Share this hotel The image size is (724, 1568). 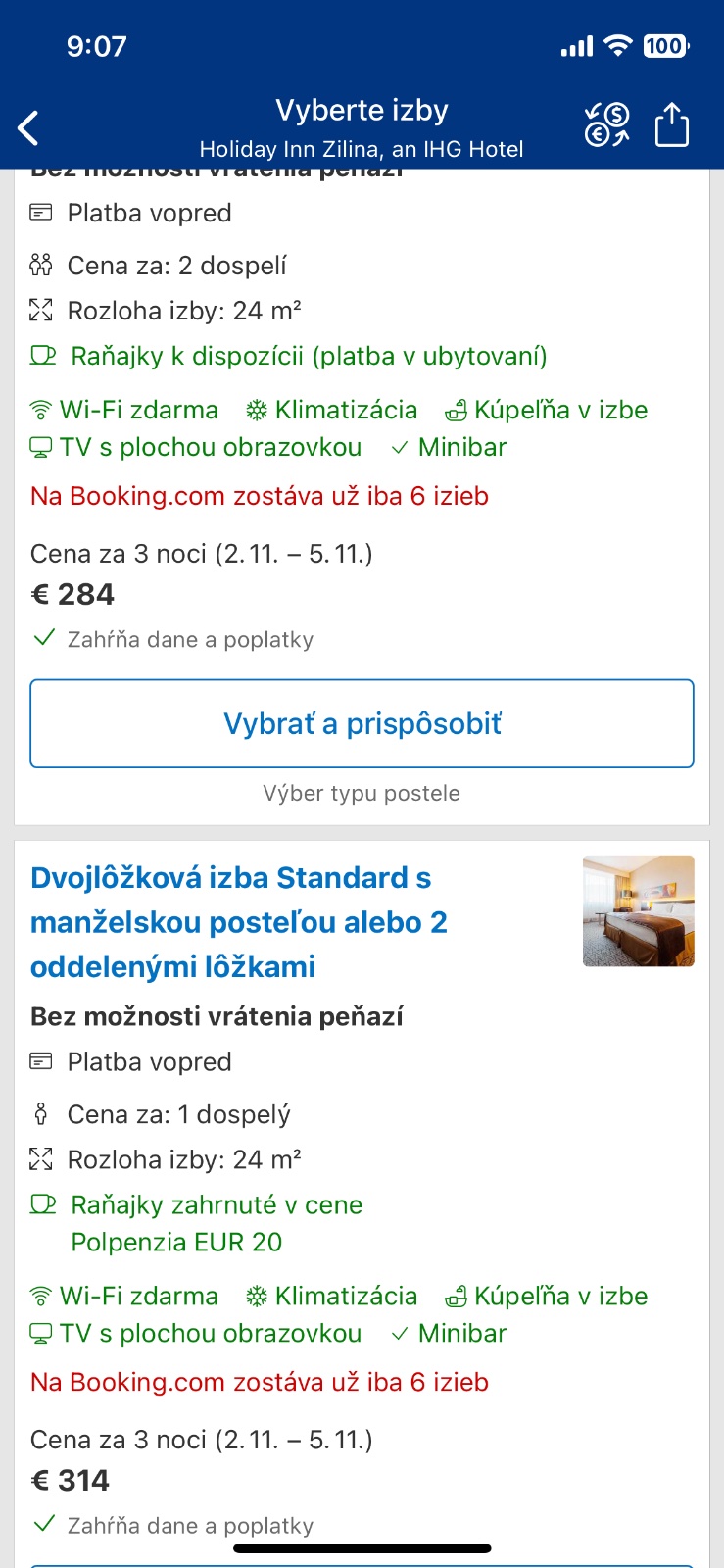click(x=672, y=125)
